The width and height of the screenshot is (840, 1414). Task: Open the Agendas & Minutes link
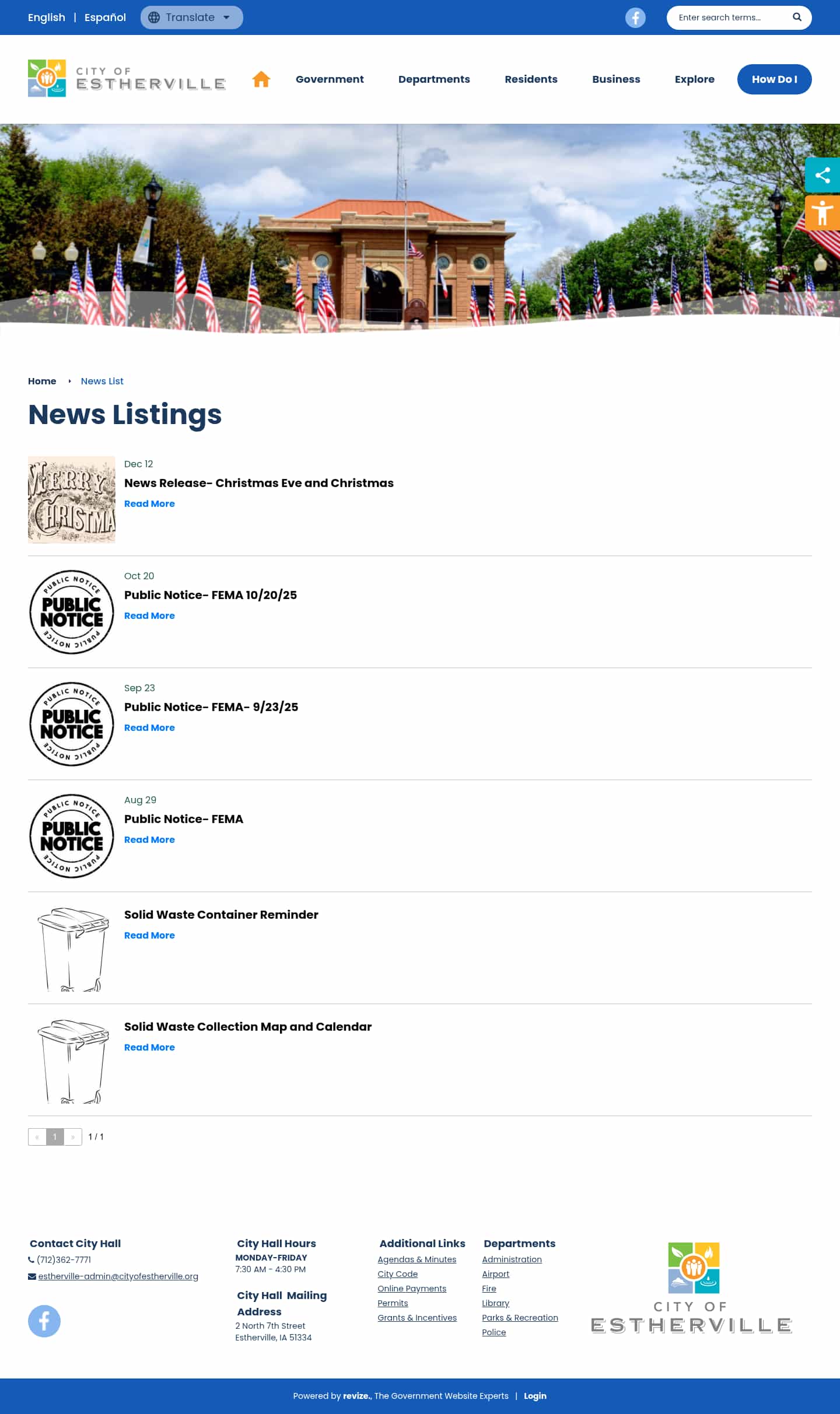(x=417, y=1259)
